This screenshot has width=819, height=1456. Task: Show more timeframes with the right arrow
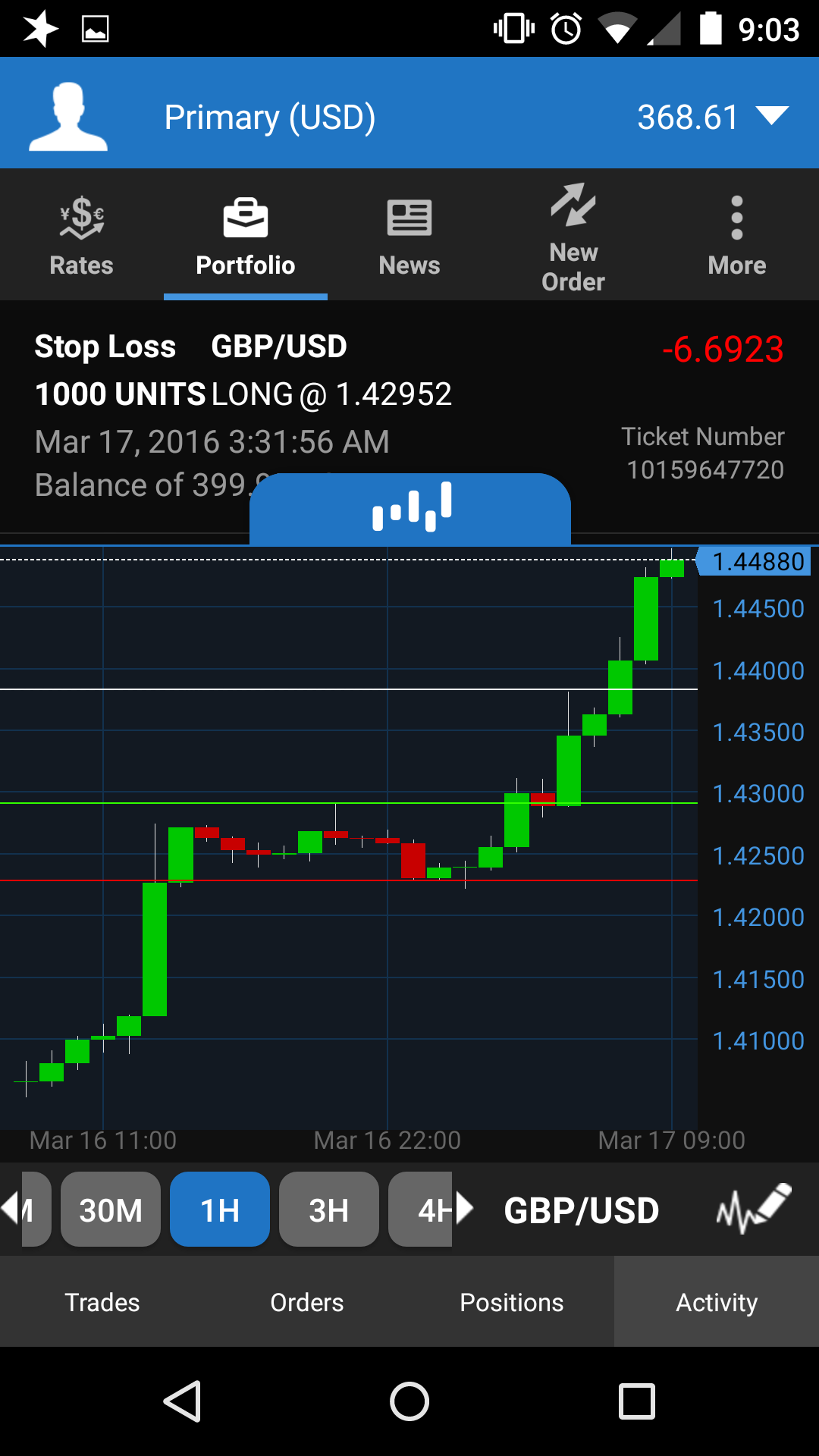[465, 1208]
